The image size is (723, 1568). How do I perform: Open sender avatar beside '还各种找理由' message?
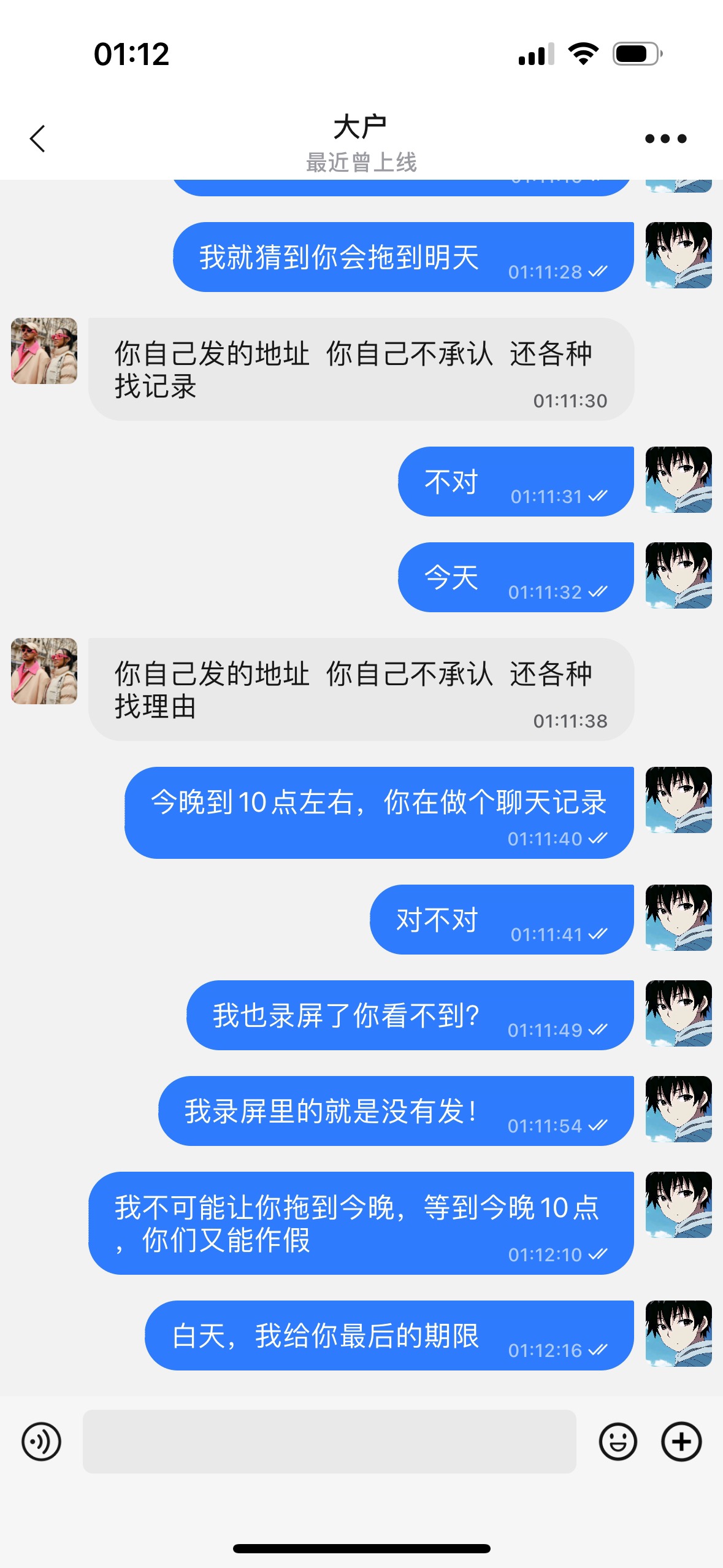click(x=44, y=671)
